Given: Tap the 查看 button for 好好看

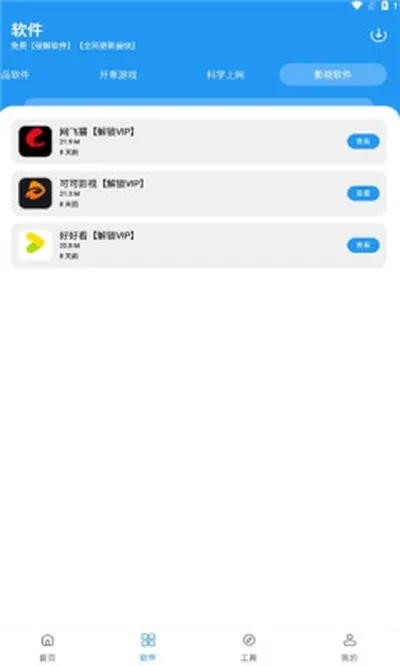Looking at the screenshot, I should [x=363, y=245].
